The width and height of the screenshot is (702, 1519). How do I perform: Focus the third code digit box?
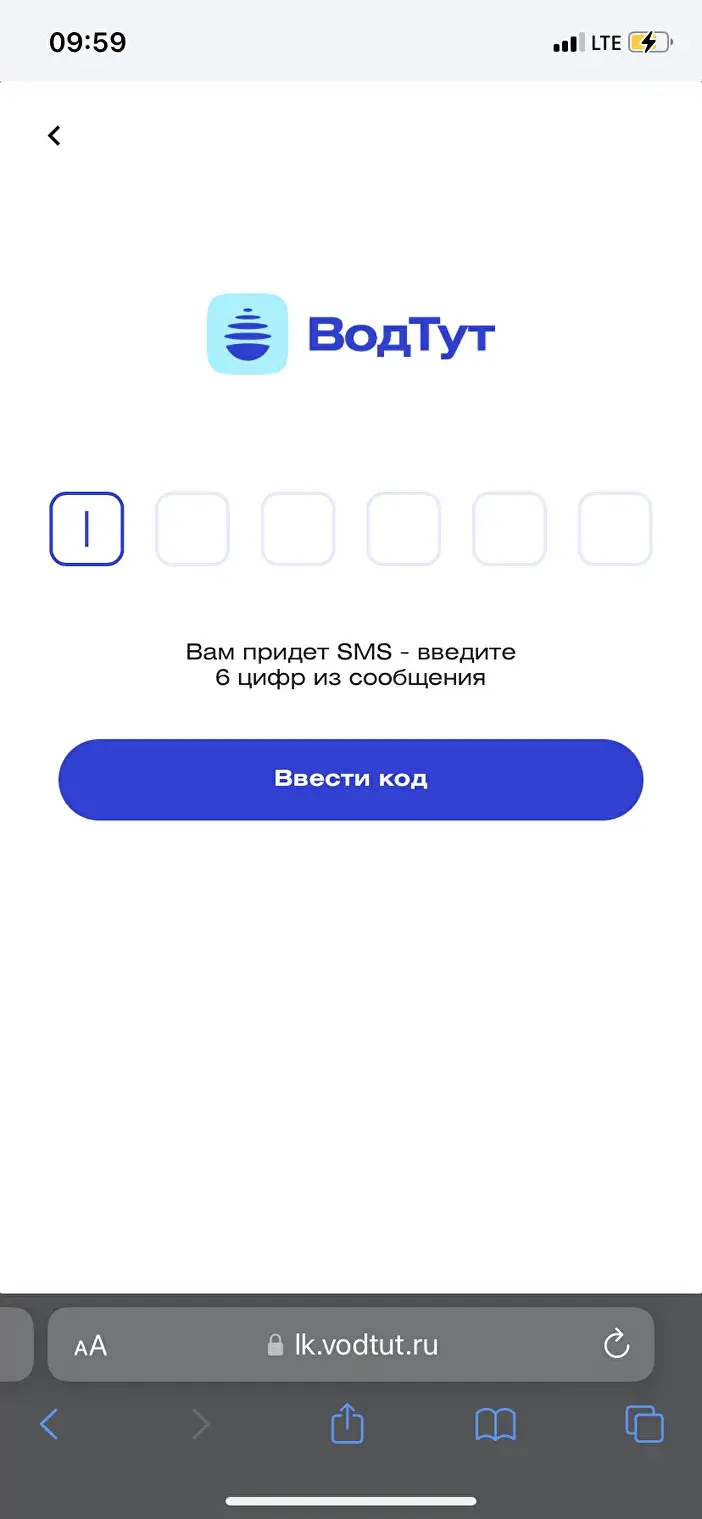pyautogui.click(x=298, y=529)
